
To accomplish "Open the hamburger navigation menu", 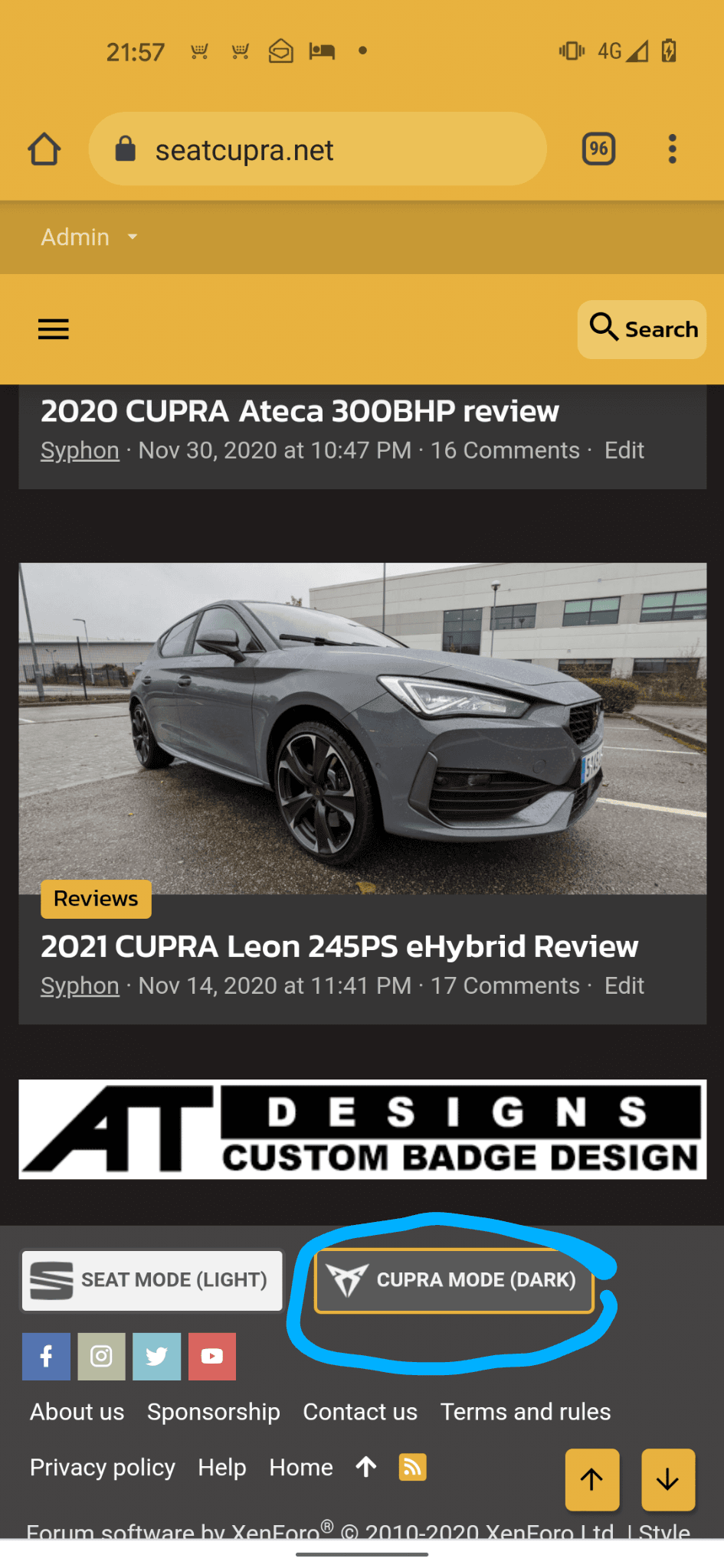I will 54,329.
